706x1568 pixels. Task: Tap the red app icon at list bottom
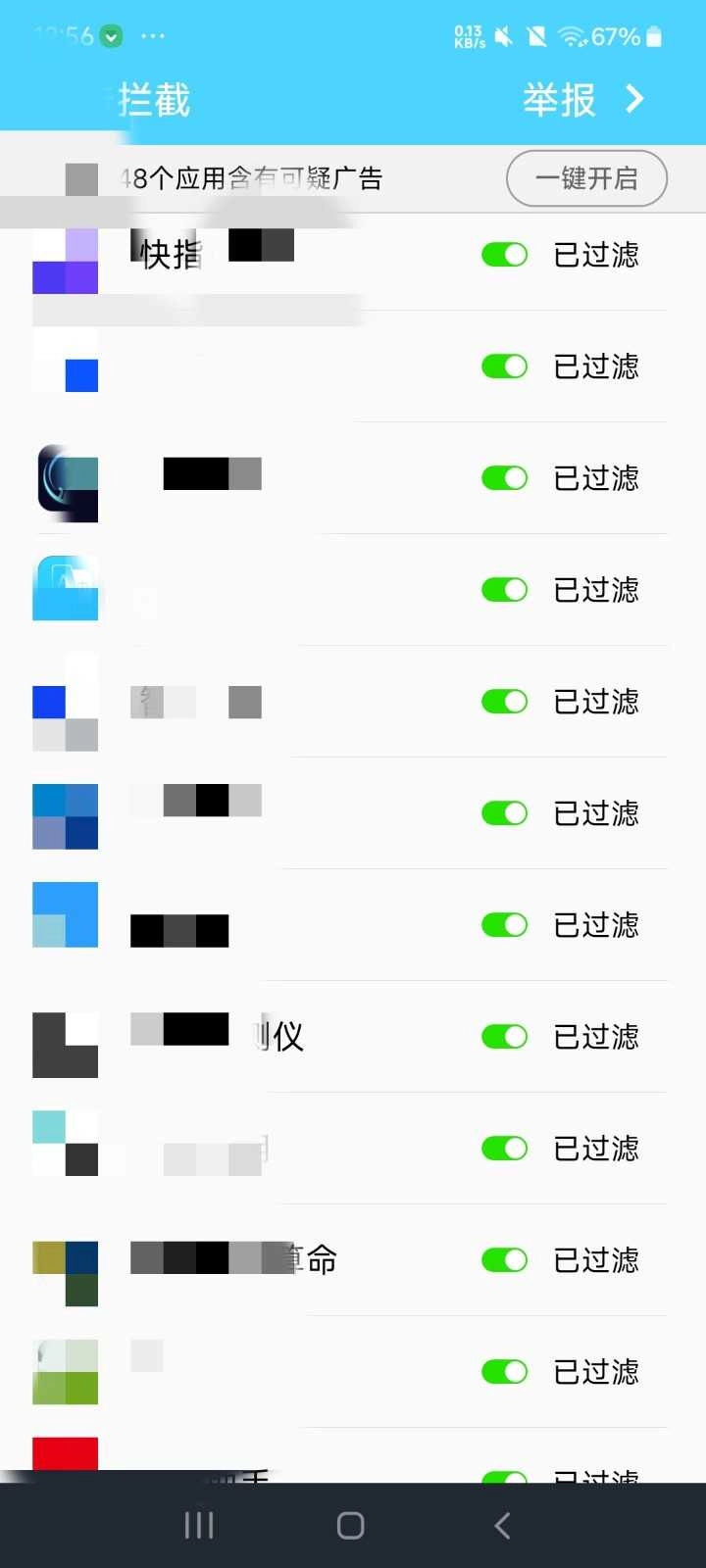click(x=65, y=1453)
